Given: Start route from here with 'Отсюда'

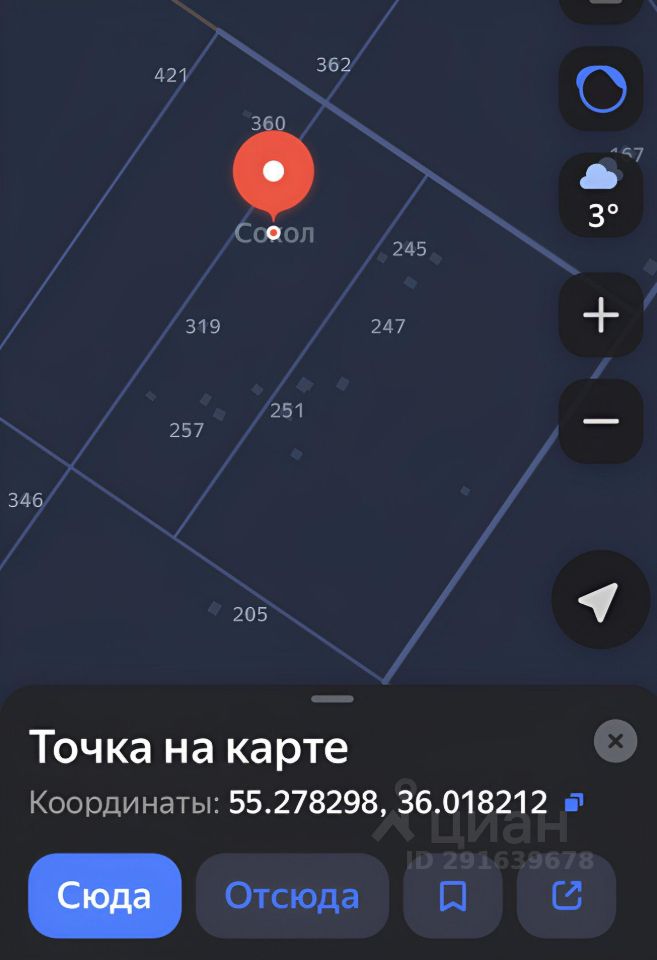Looking at the screenshot, I should [x=292, y=895].
